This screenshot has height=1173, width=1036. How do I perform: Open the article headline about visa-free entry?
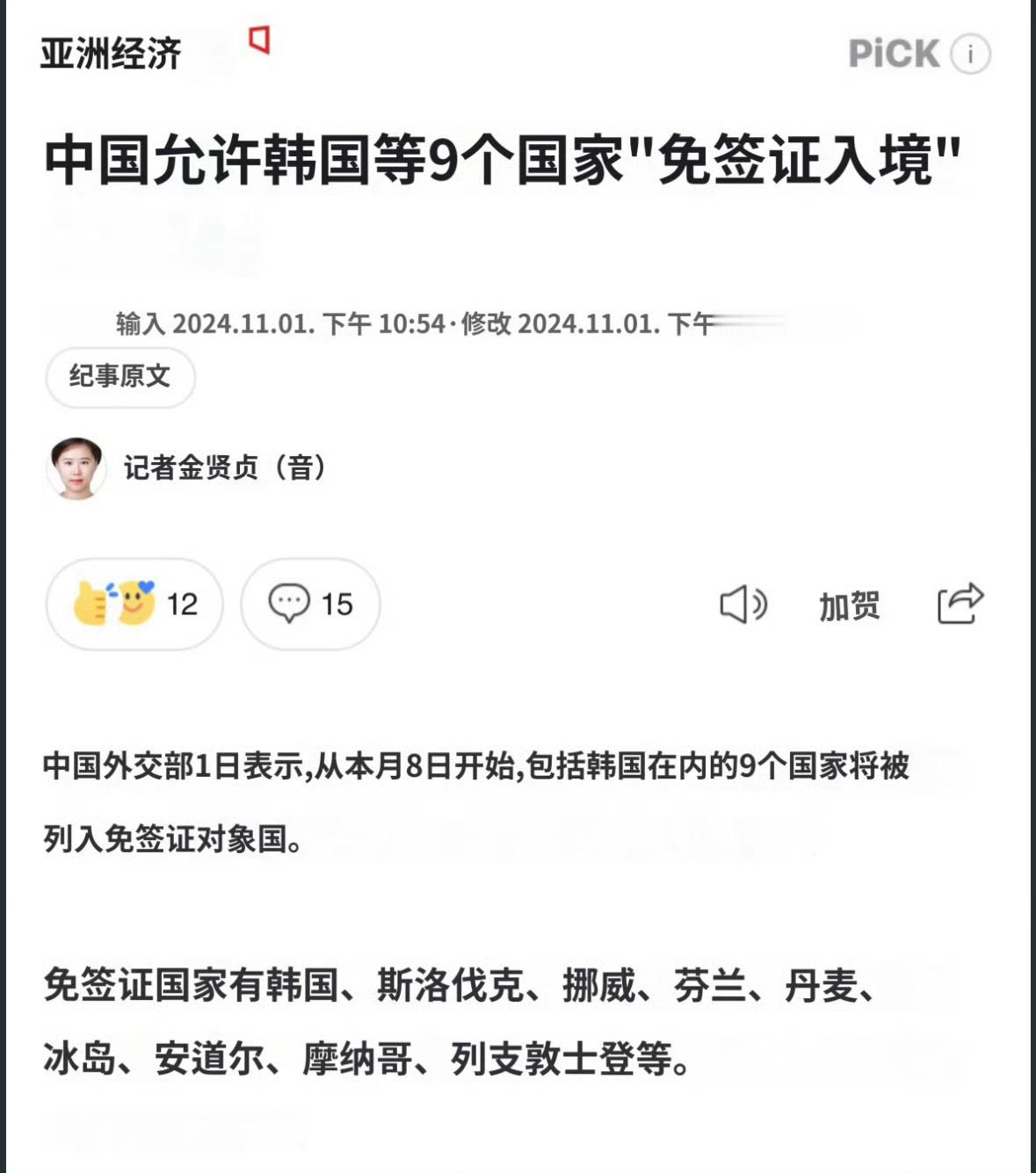click(x=501, y=160)
